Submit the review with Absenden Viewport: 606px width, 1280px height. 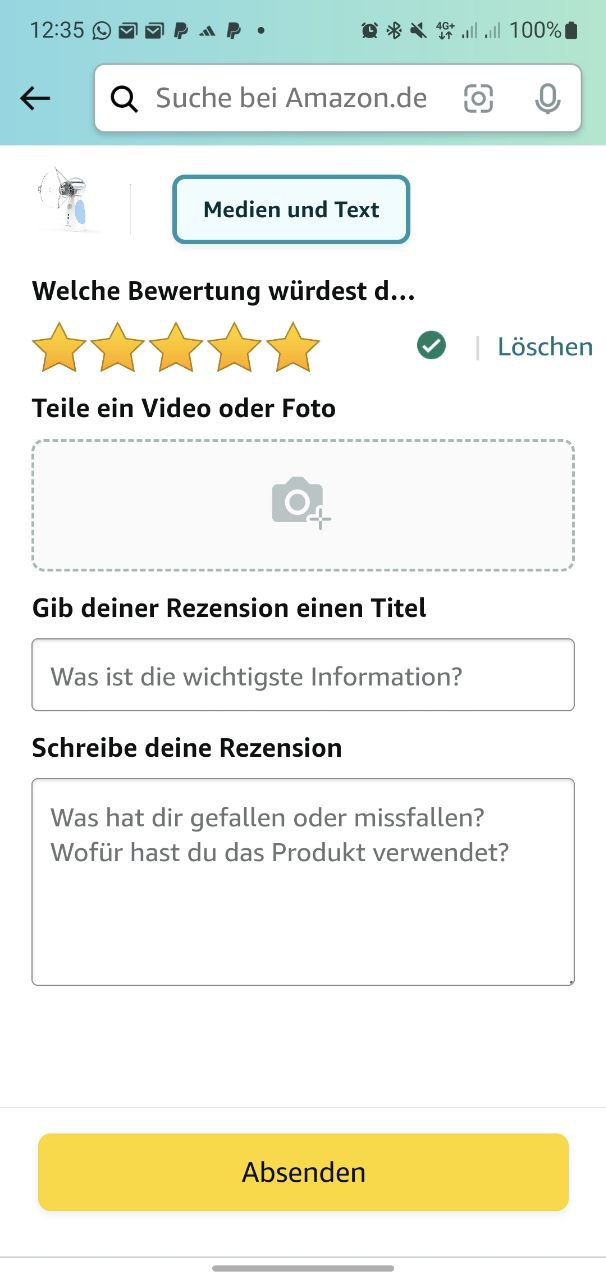pos(303,1171)
